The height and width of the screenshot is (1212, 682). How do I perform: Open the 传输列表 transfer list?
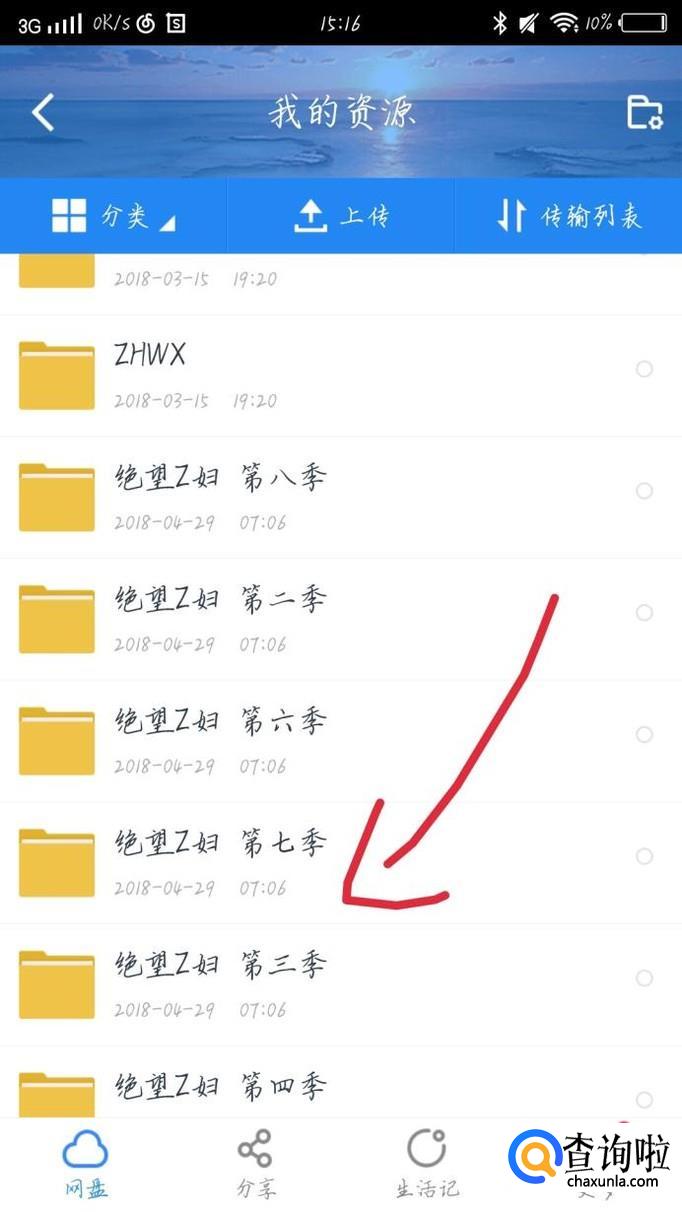pyautogui.click(x=568, y=216)
